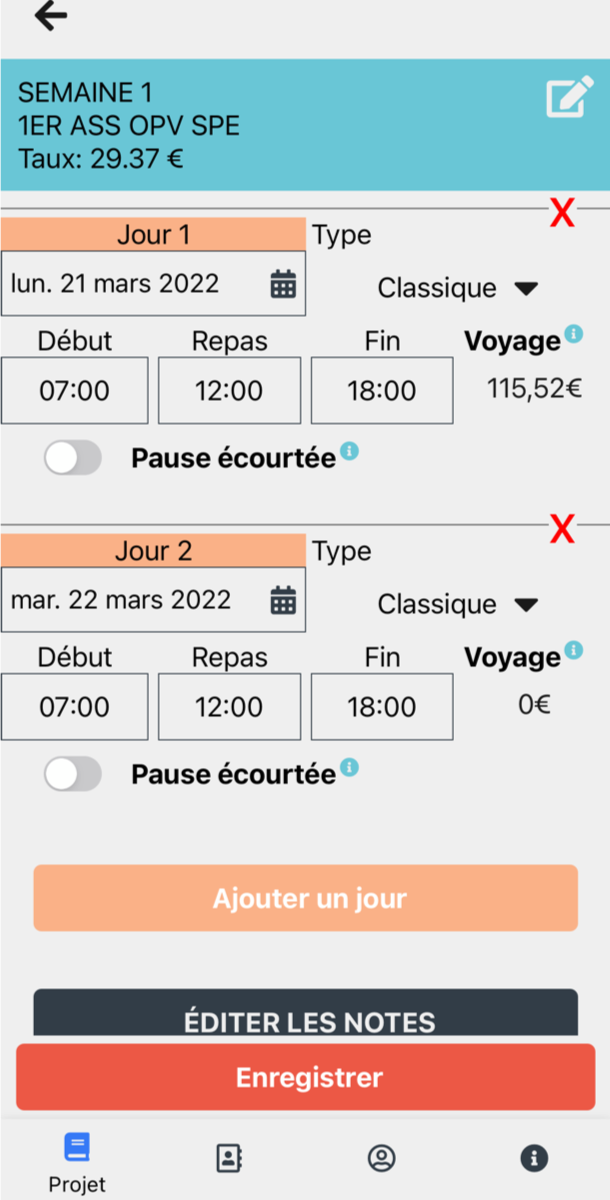Viewport: 610px width, 1200px height.
Task: Switch to the contacts tab in bottom bar
Action: pyautogui.click(x=229, y=1157)
